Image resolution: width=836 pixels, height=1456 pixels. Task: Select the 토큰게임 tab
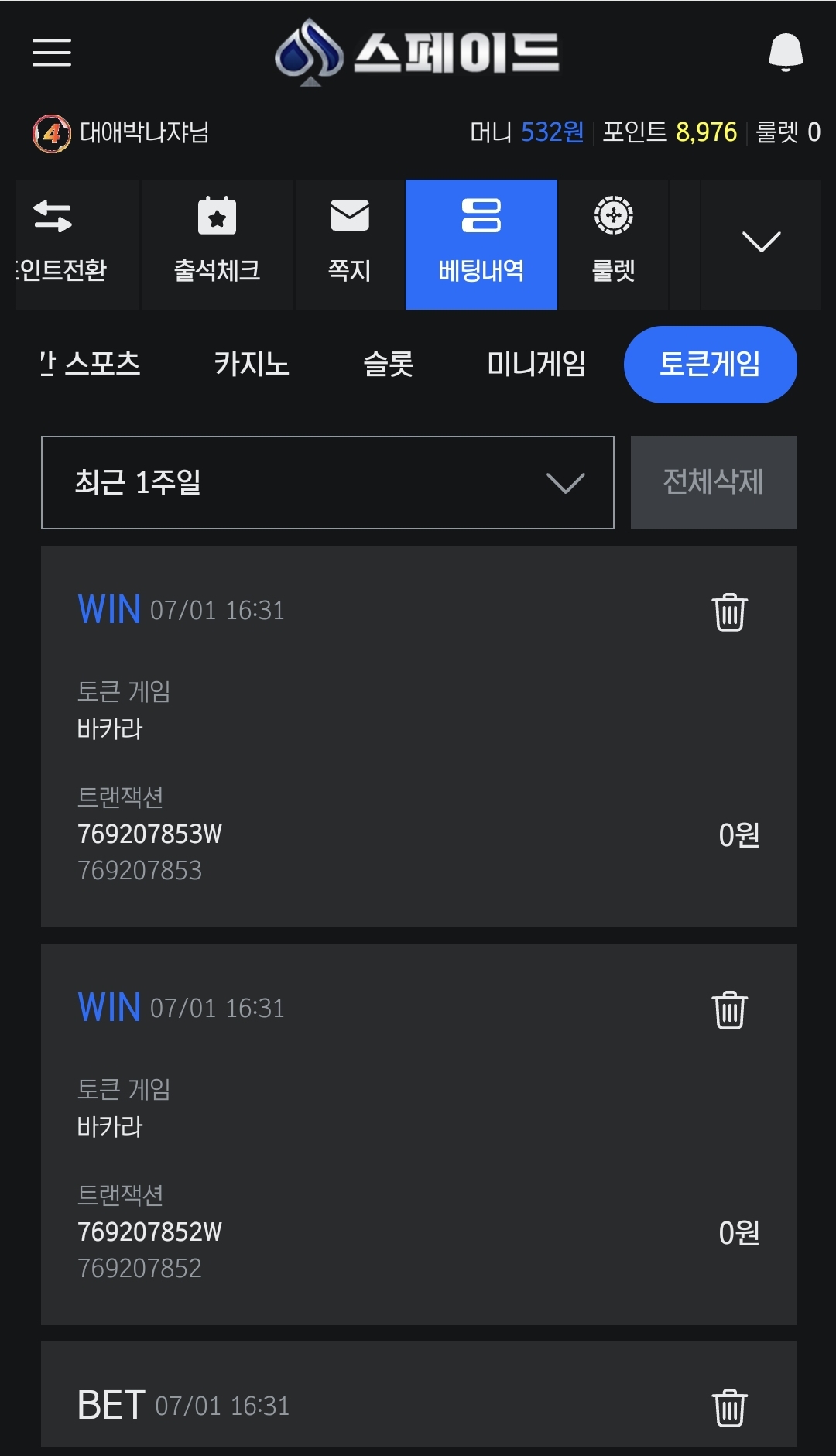711,365
